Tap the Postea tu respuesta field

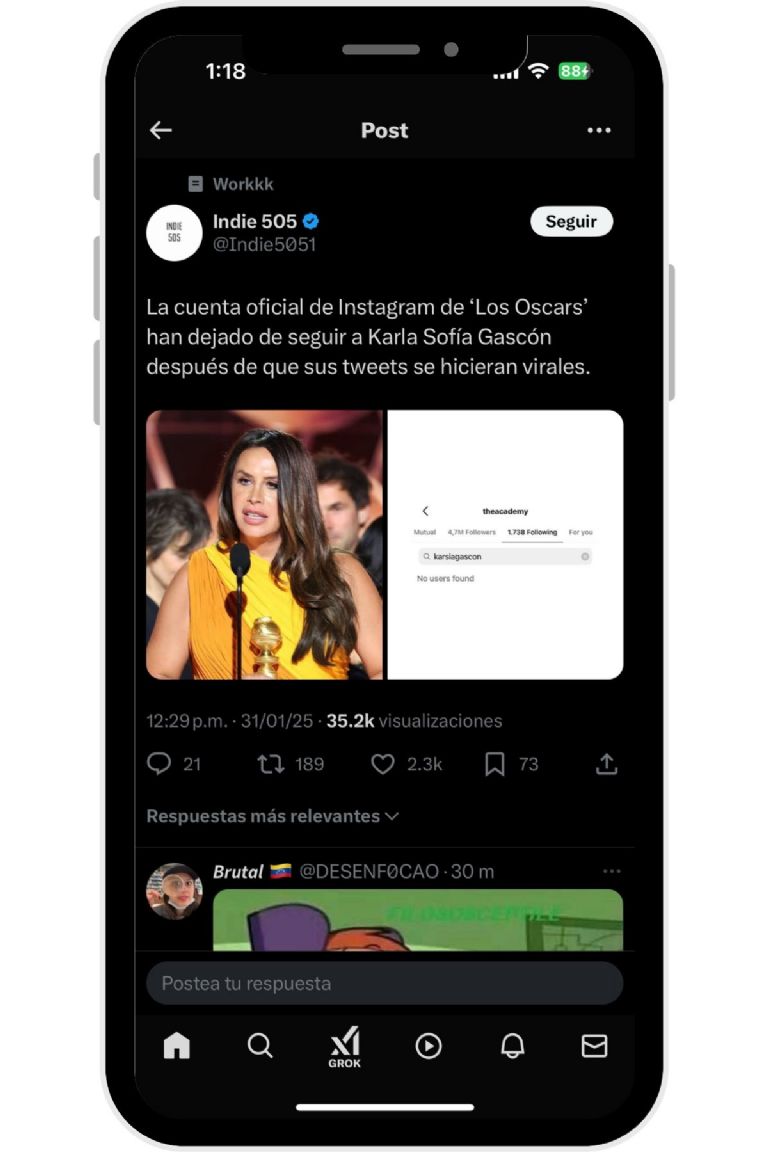[384, 983]
